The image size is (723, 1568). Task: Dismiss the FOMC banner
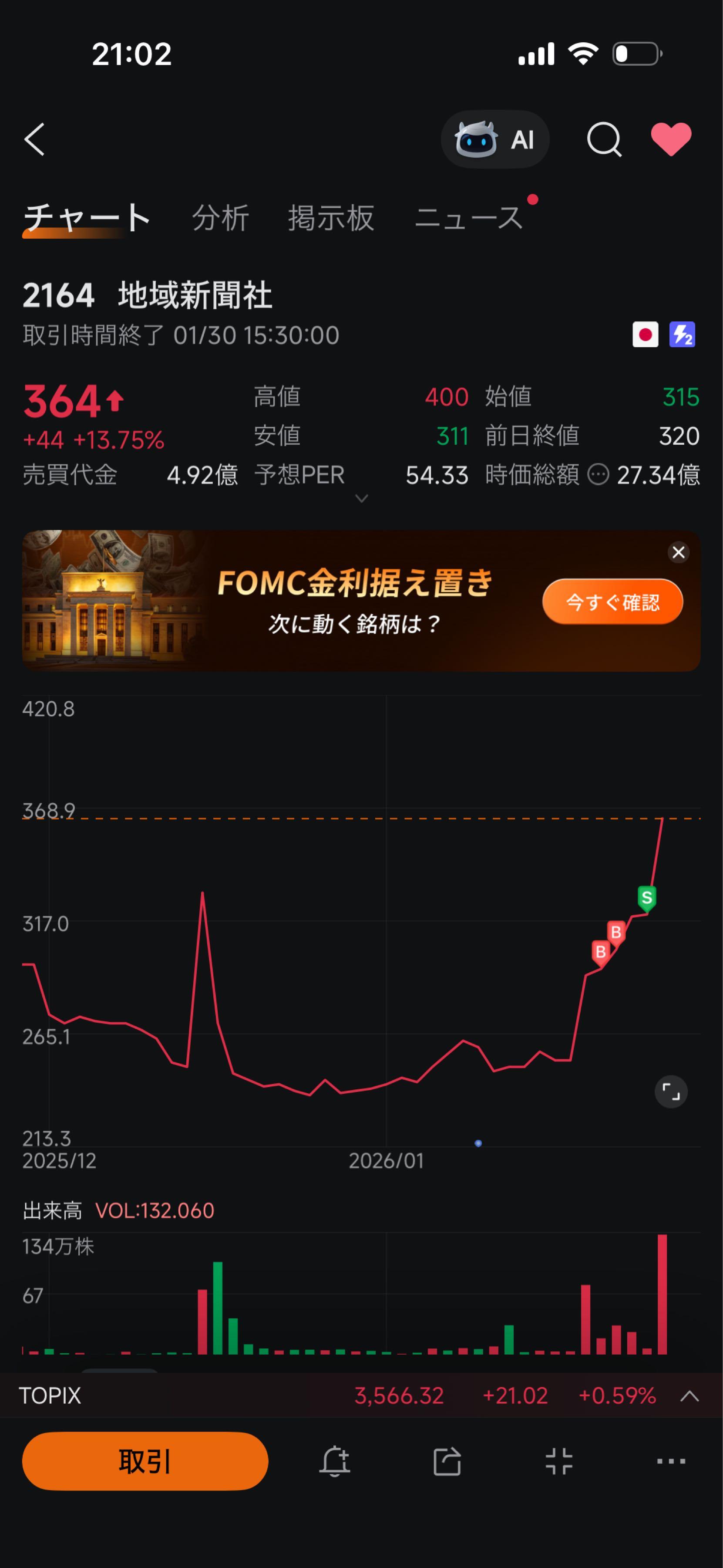coord(679,552)
